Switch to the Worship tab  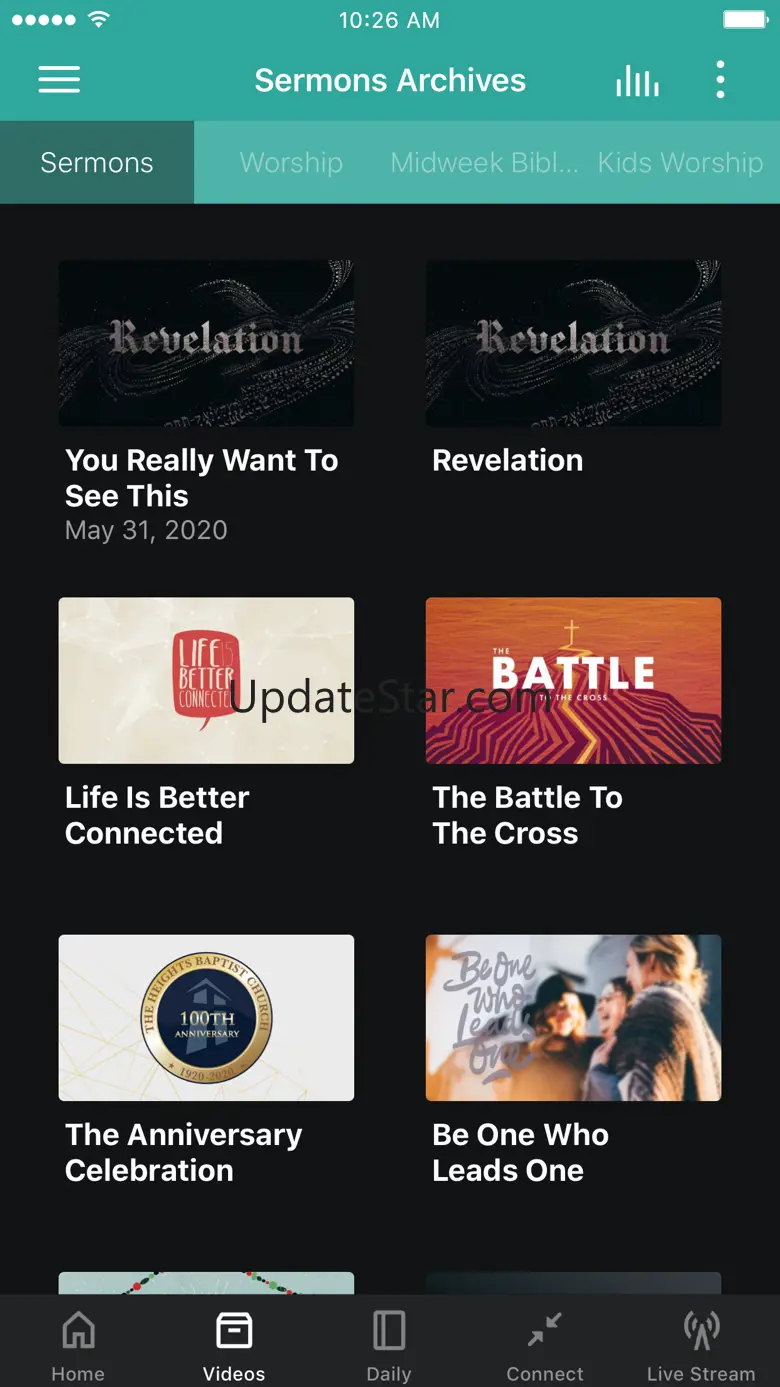pyautogui.click(x=291, y=162)
